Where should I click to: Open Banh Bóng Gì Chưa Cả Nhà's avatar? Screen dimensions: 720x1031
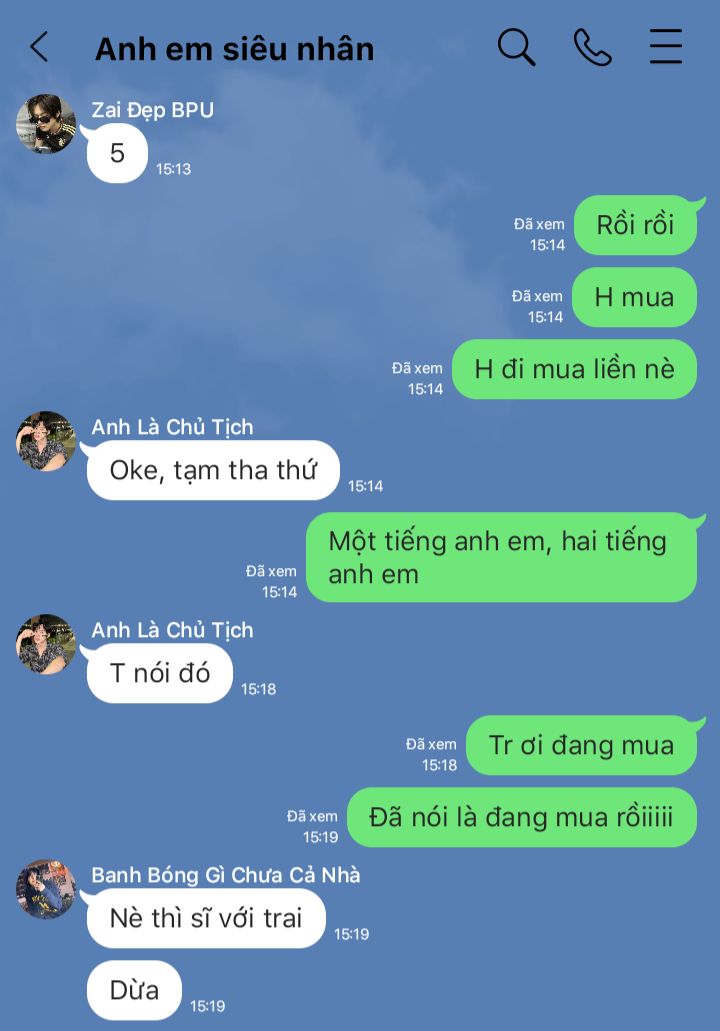(46, 889)
